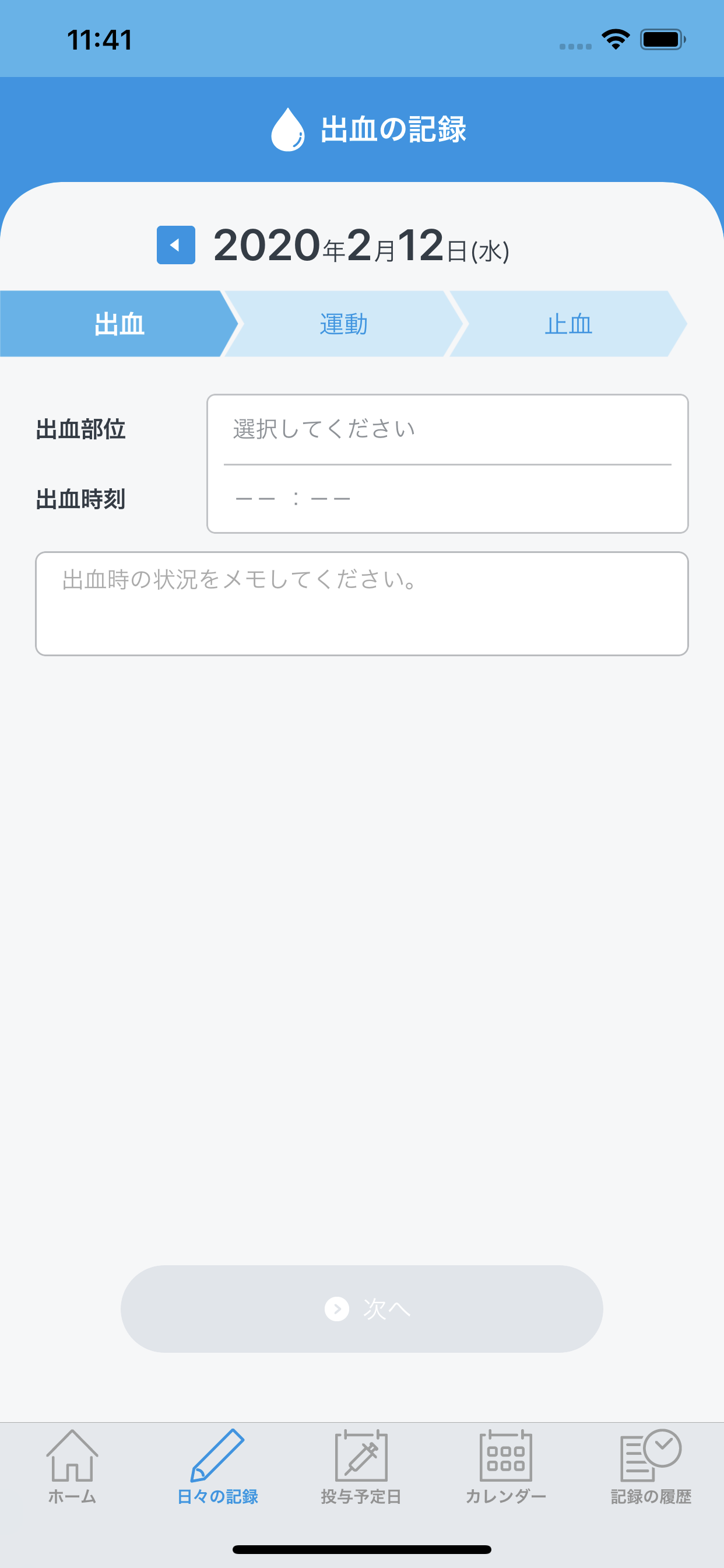Switch to the 止血 step tab
This screenshot has height=1568, width=724.
tap(568, 324)
